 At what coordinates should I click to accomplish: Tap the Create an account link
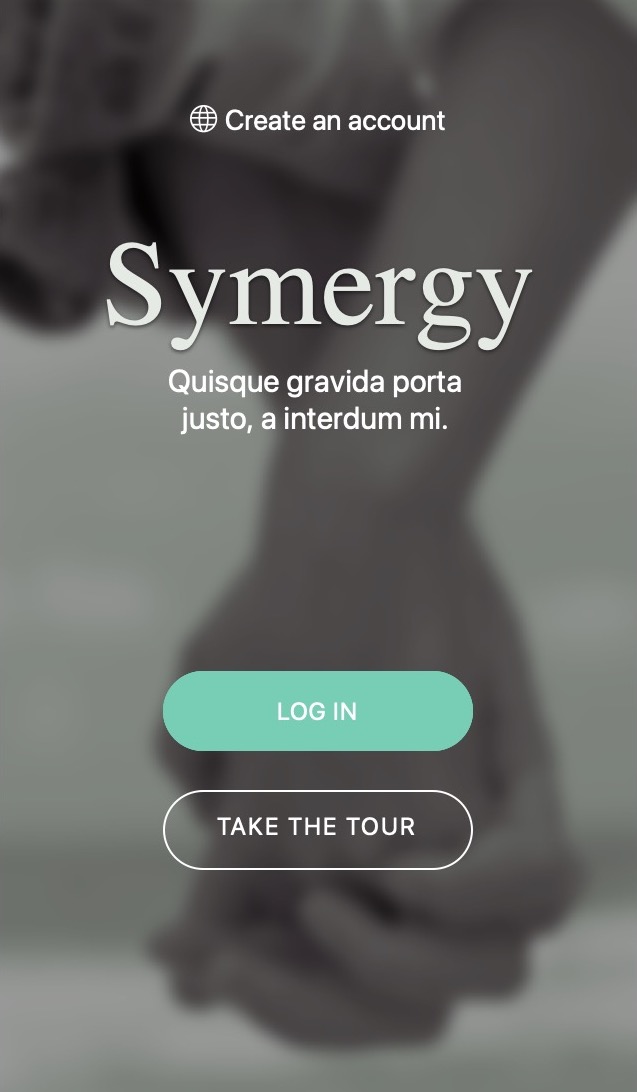coord(317,120)
